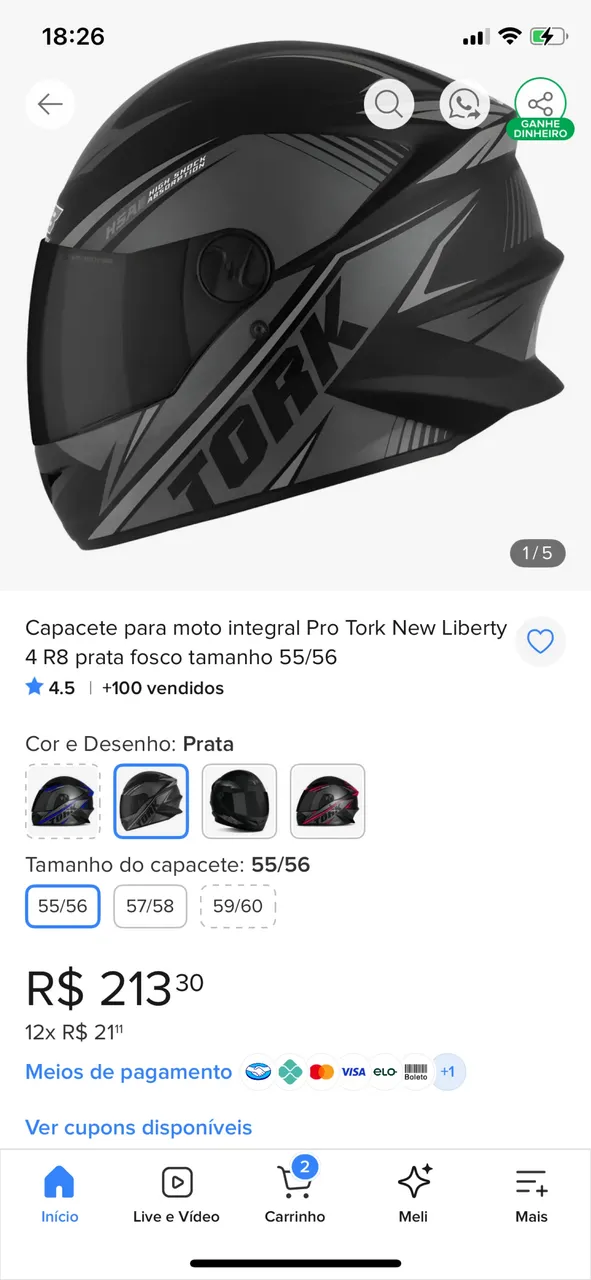Screen dimensions: 591x1280
Task: Select helmet size 57/58
Action: [x=150, y=906]
